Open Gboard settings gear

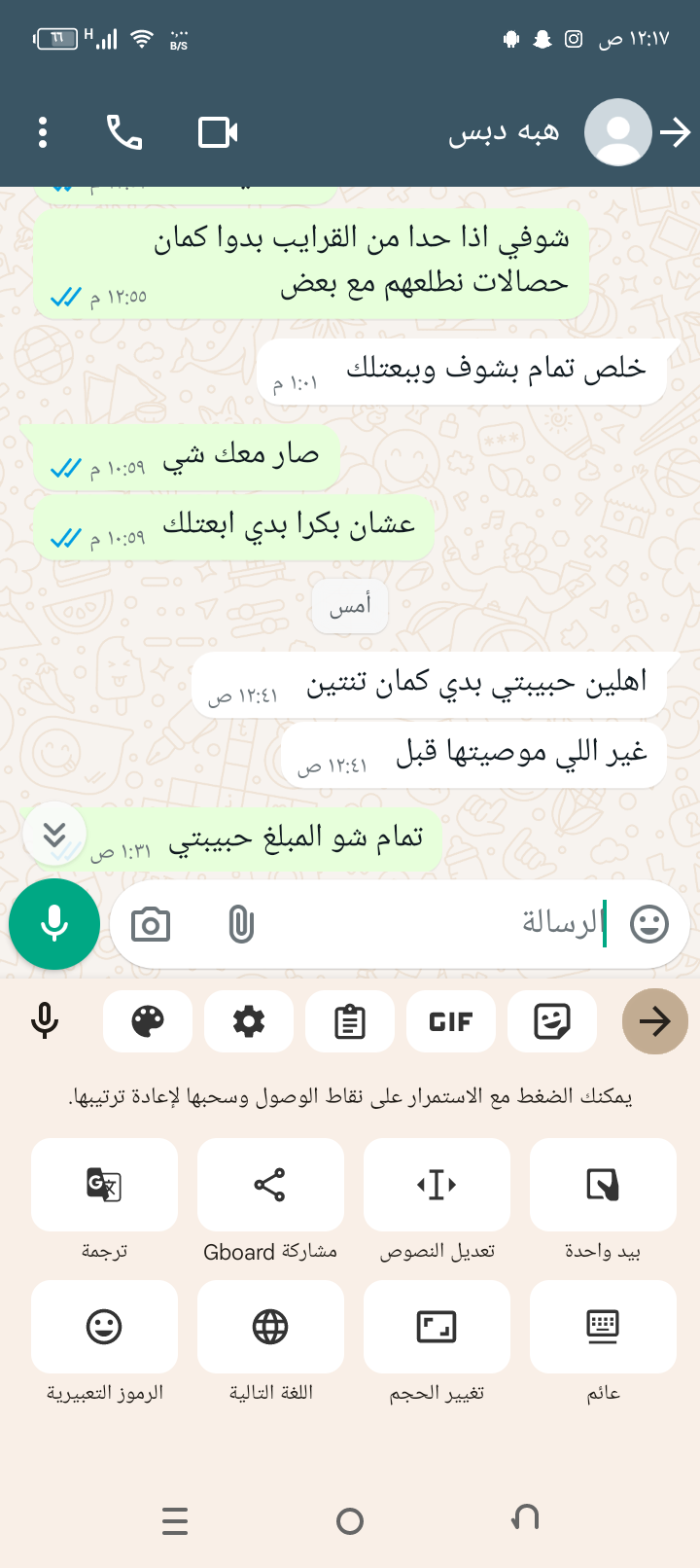coord(249,1021)
